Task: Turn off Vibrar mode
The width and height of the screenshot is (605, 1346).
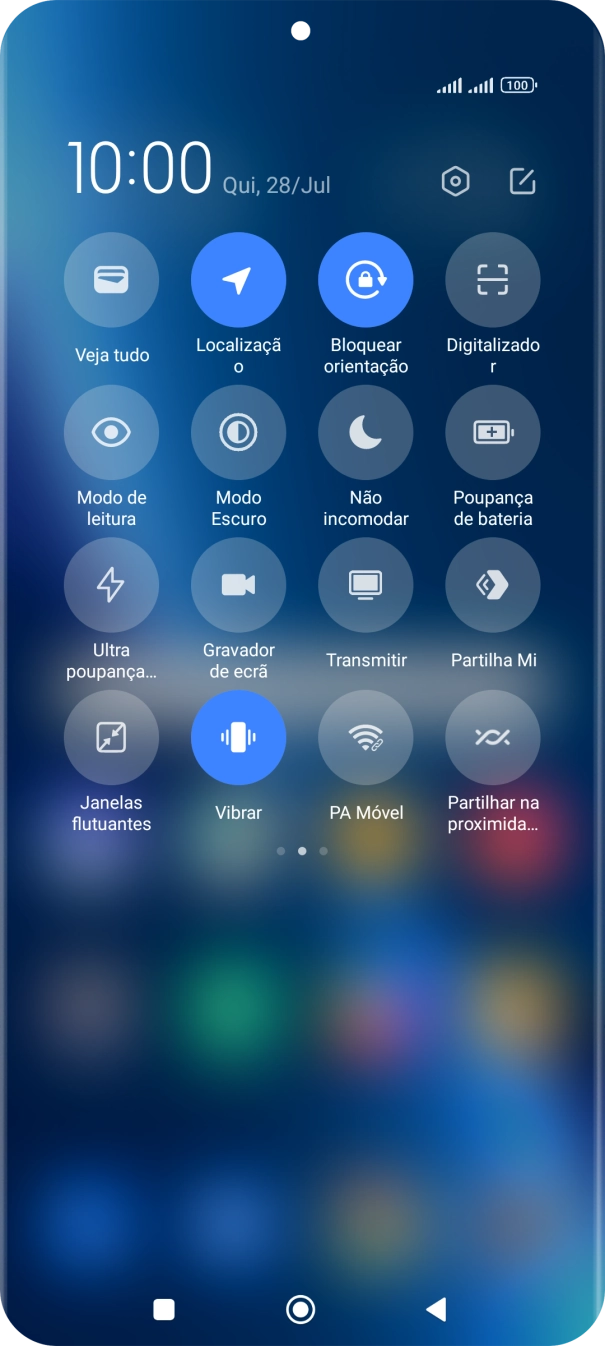Action: [x=238, y=737]
